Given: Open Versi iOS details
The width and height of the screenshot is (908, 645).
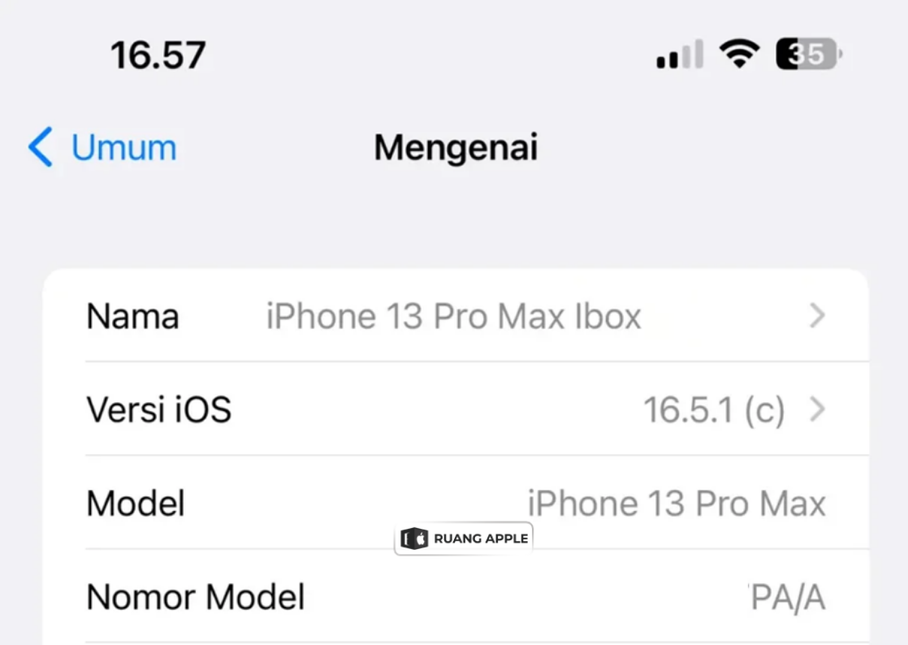Looking at the screenshot, I should 455,410.
